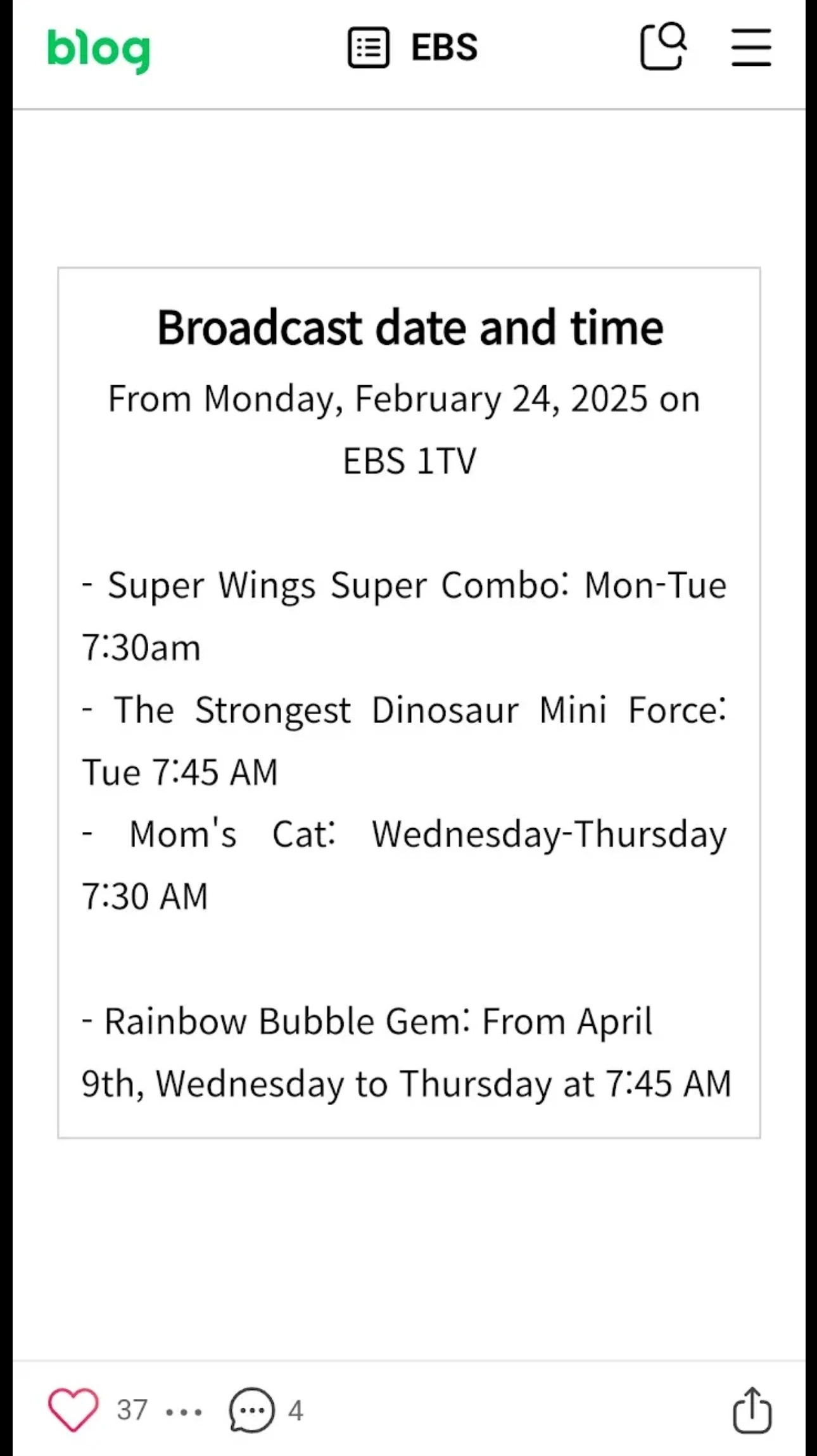Open the blog home menu
This screenshot has height=1456, width=817.
99,51
